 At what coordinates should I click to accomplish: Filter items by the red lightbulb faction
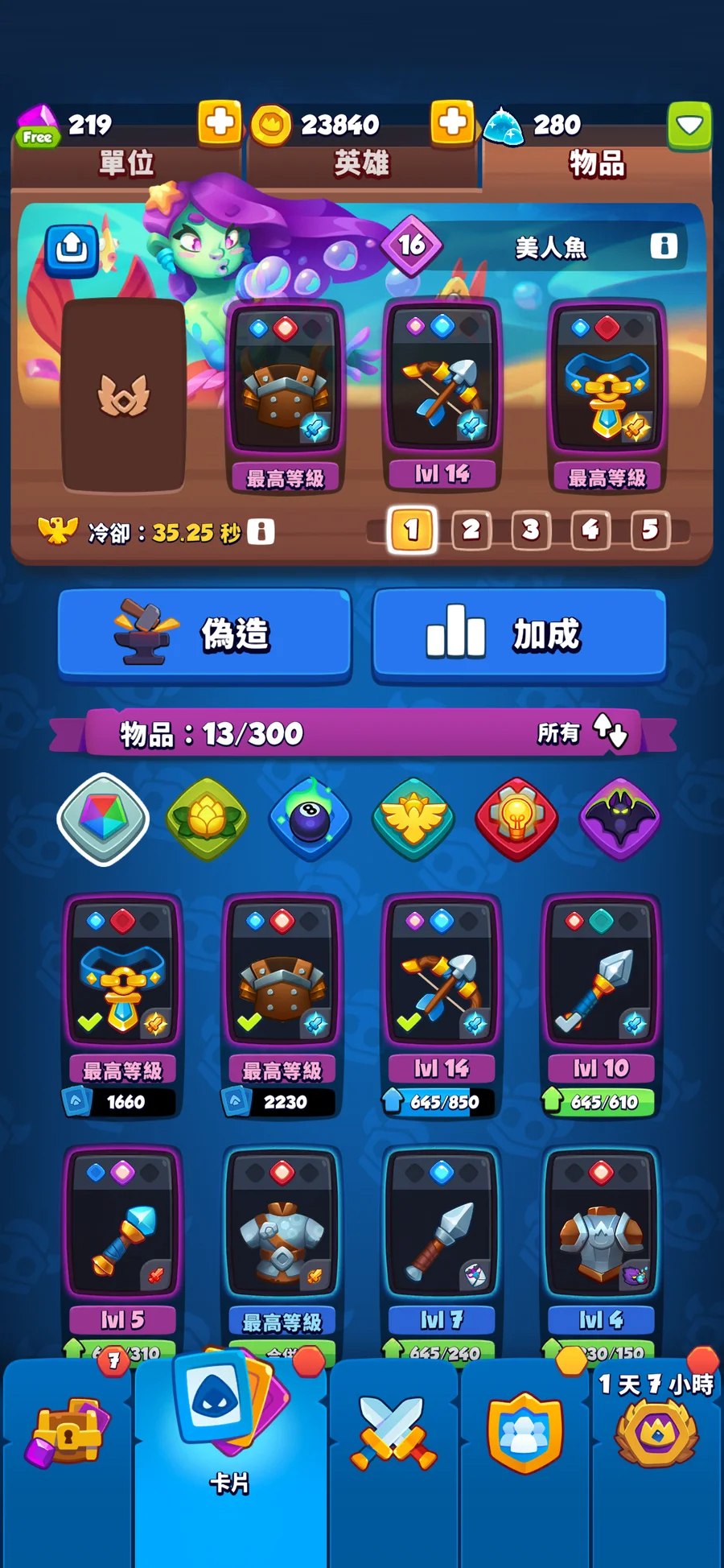click(x=516, y=819)
